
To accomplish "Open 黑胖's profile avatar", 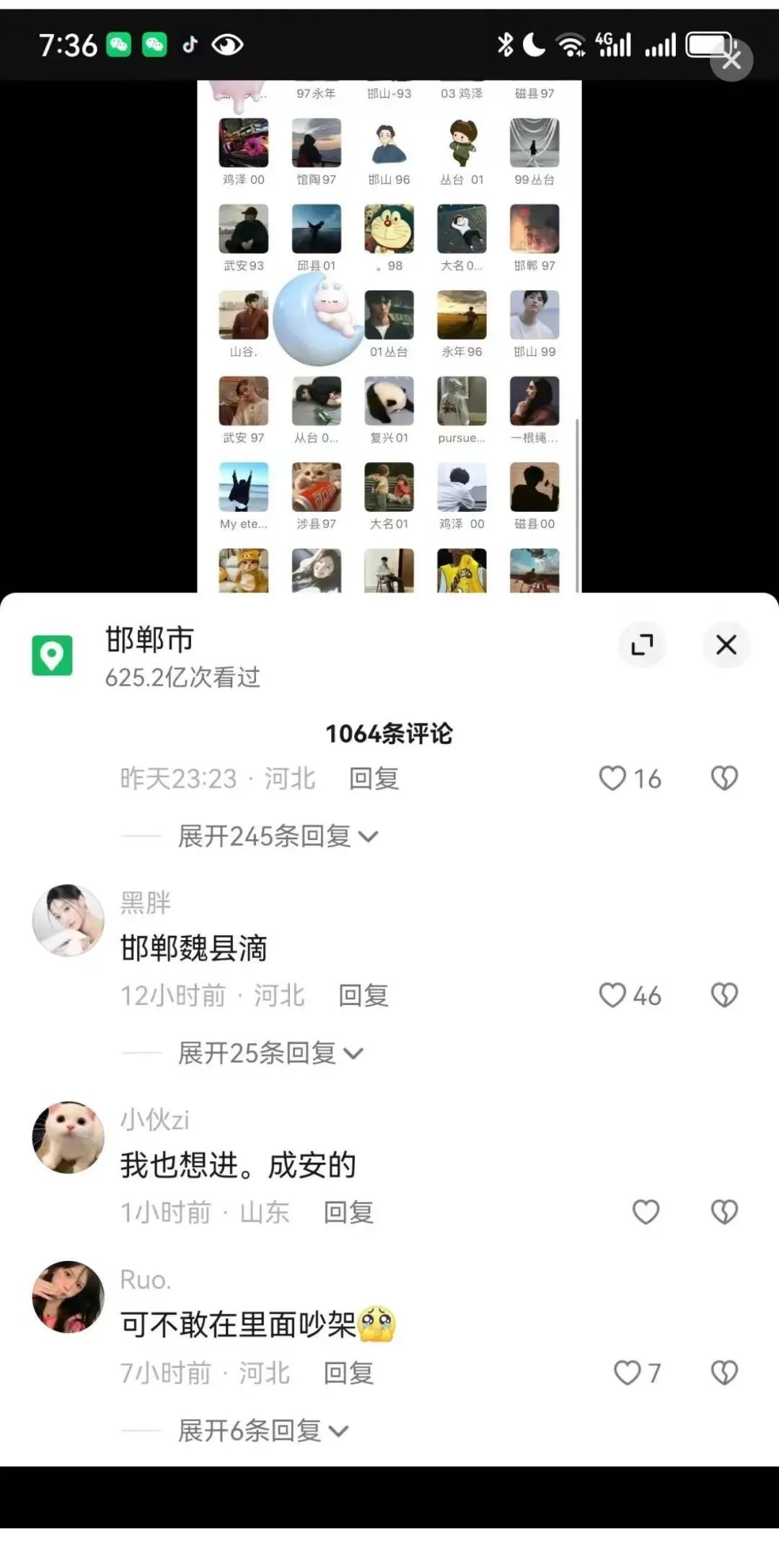I will 67,919.
